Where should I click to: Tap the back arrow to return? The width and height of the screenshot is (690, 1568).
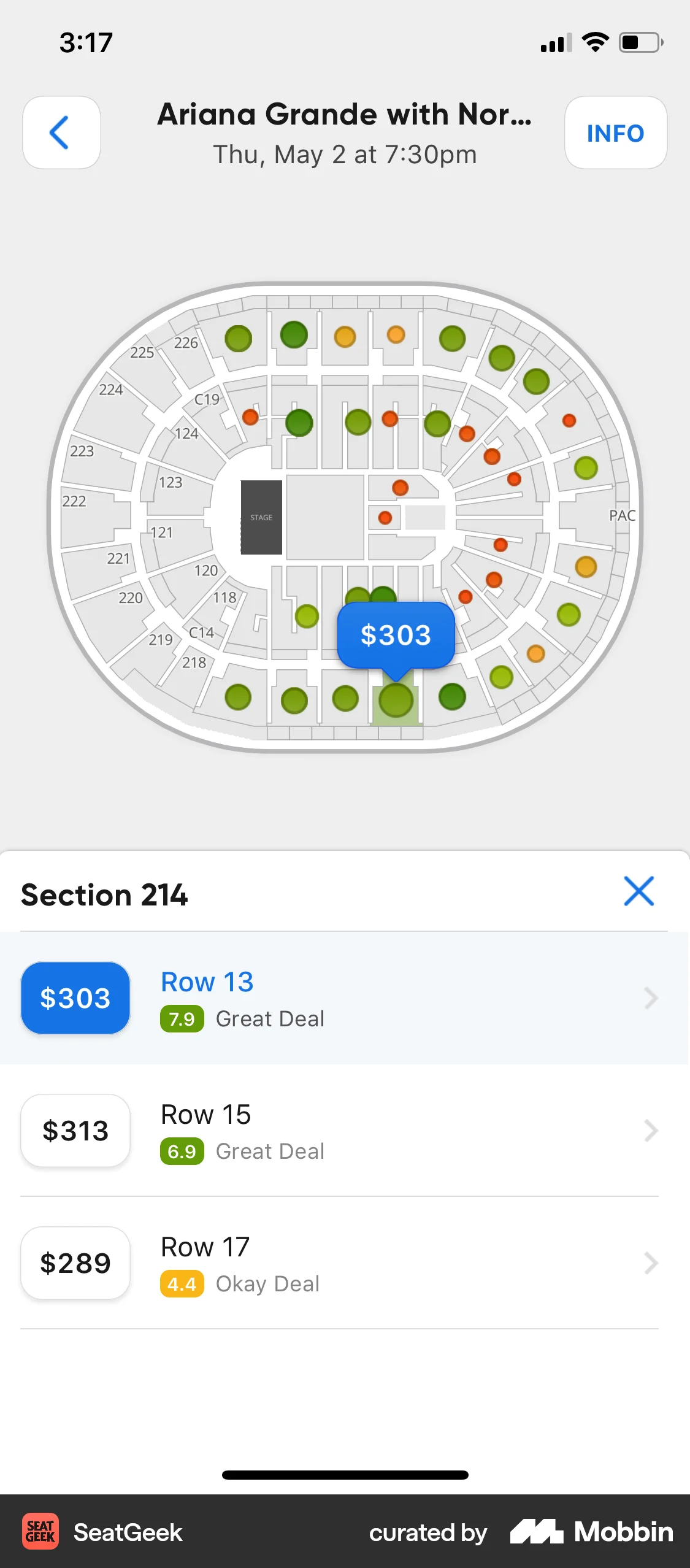tap(61, 133)
